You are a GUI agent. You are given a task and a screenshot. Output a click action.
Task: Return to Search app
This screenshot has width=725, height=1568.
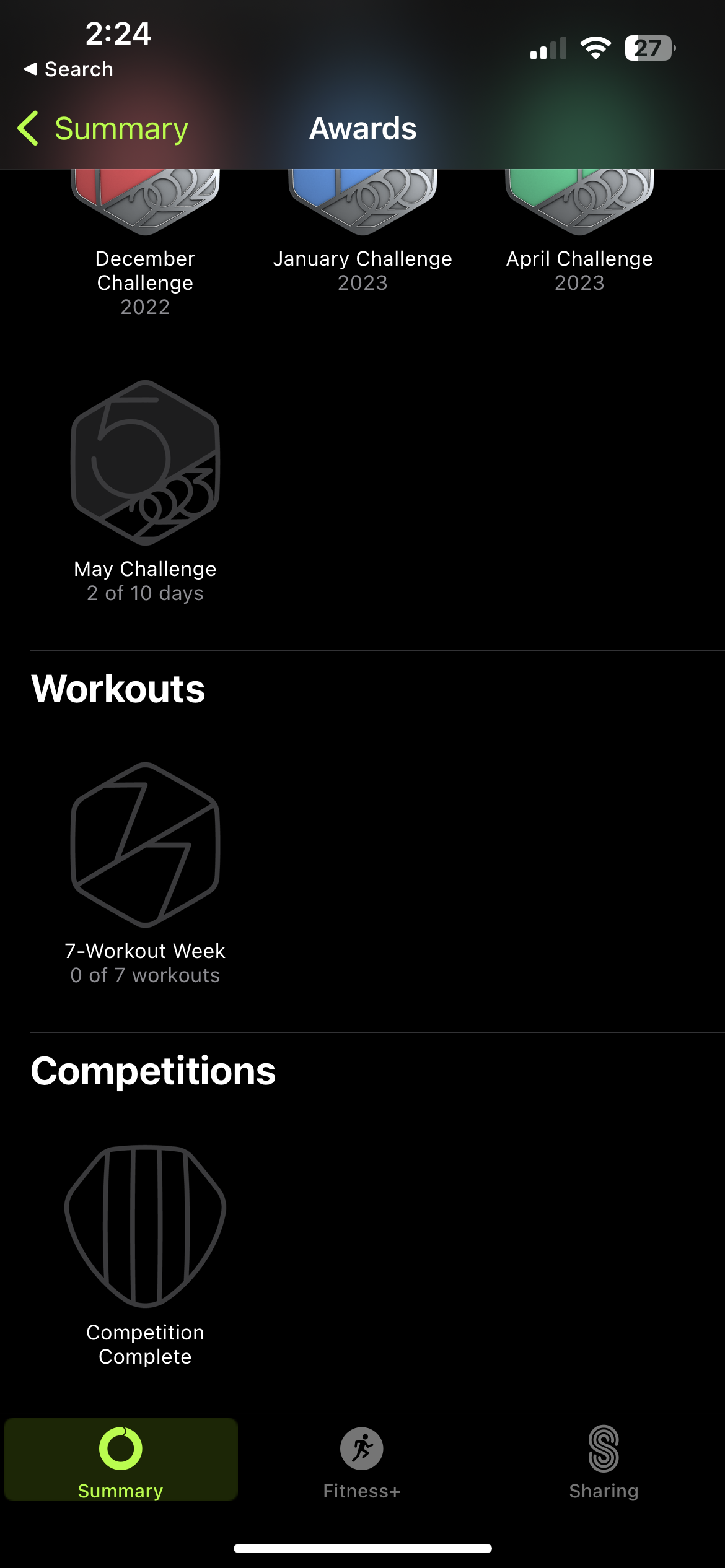68,69
